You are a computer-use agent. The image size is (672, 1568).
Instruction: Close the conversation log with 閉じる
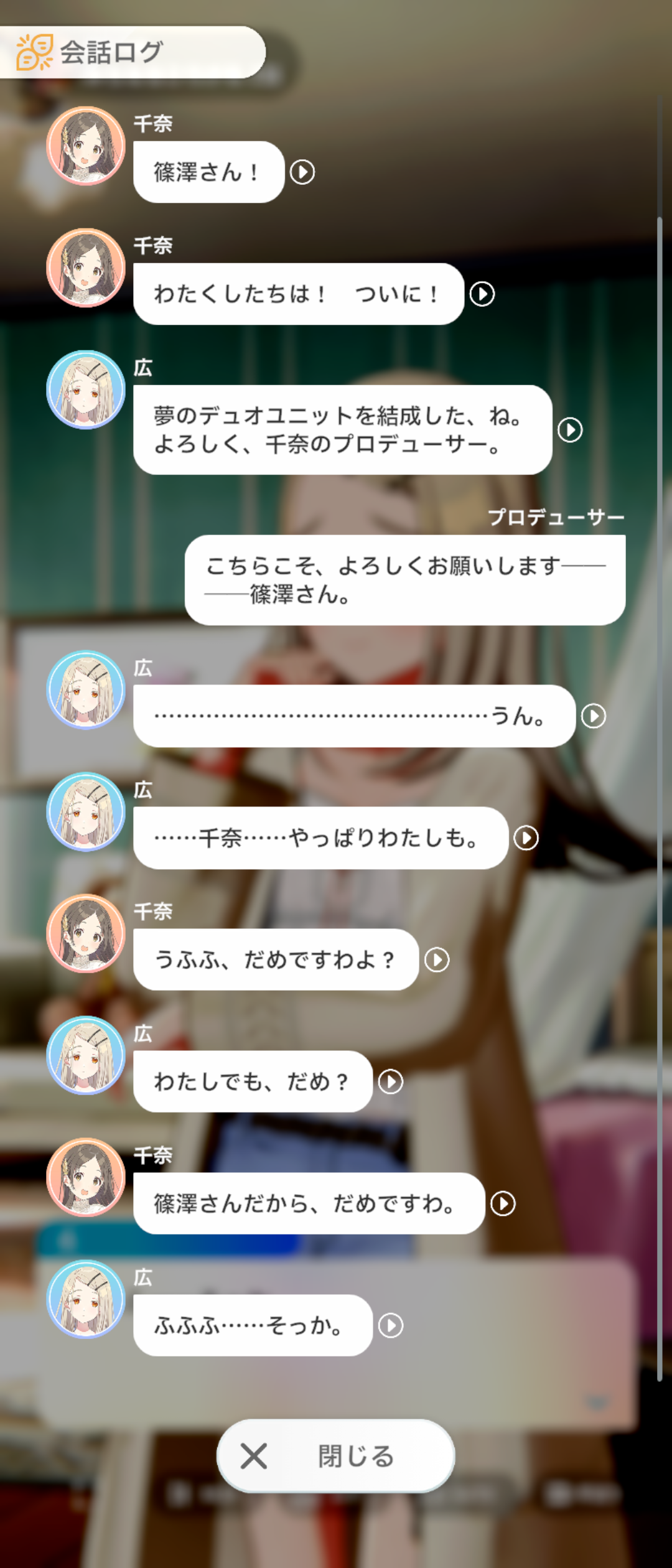[336, 1456]
